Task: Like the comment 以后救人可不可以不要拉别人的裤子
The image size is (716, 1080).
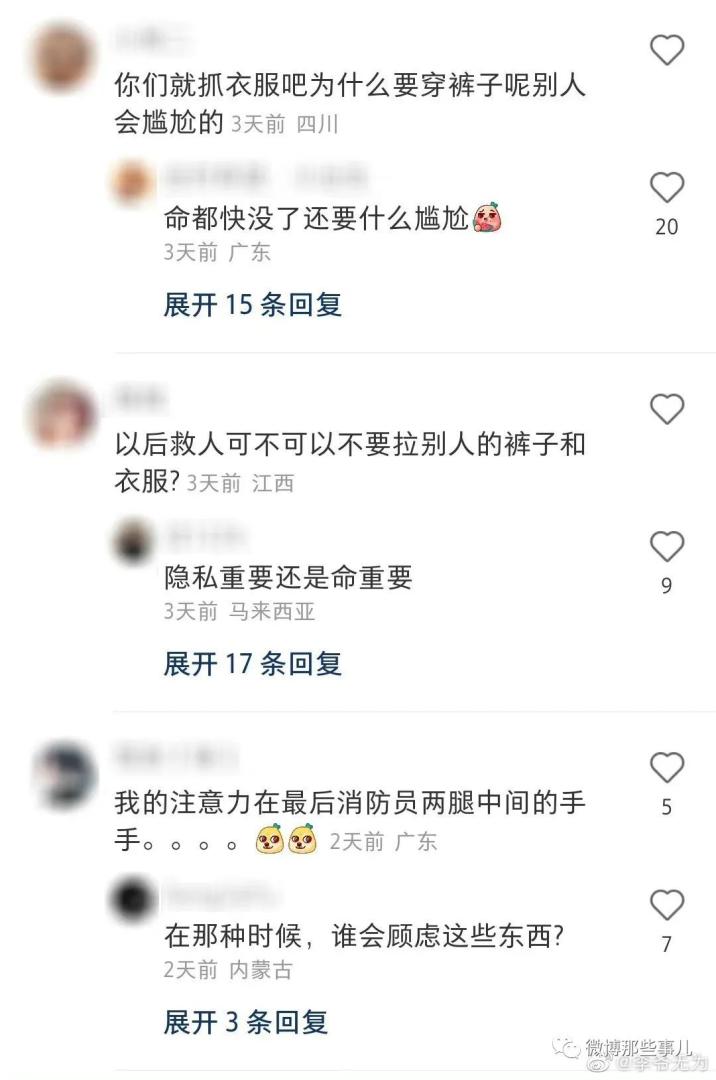Action: point(666,409)
